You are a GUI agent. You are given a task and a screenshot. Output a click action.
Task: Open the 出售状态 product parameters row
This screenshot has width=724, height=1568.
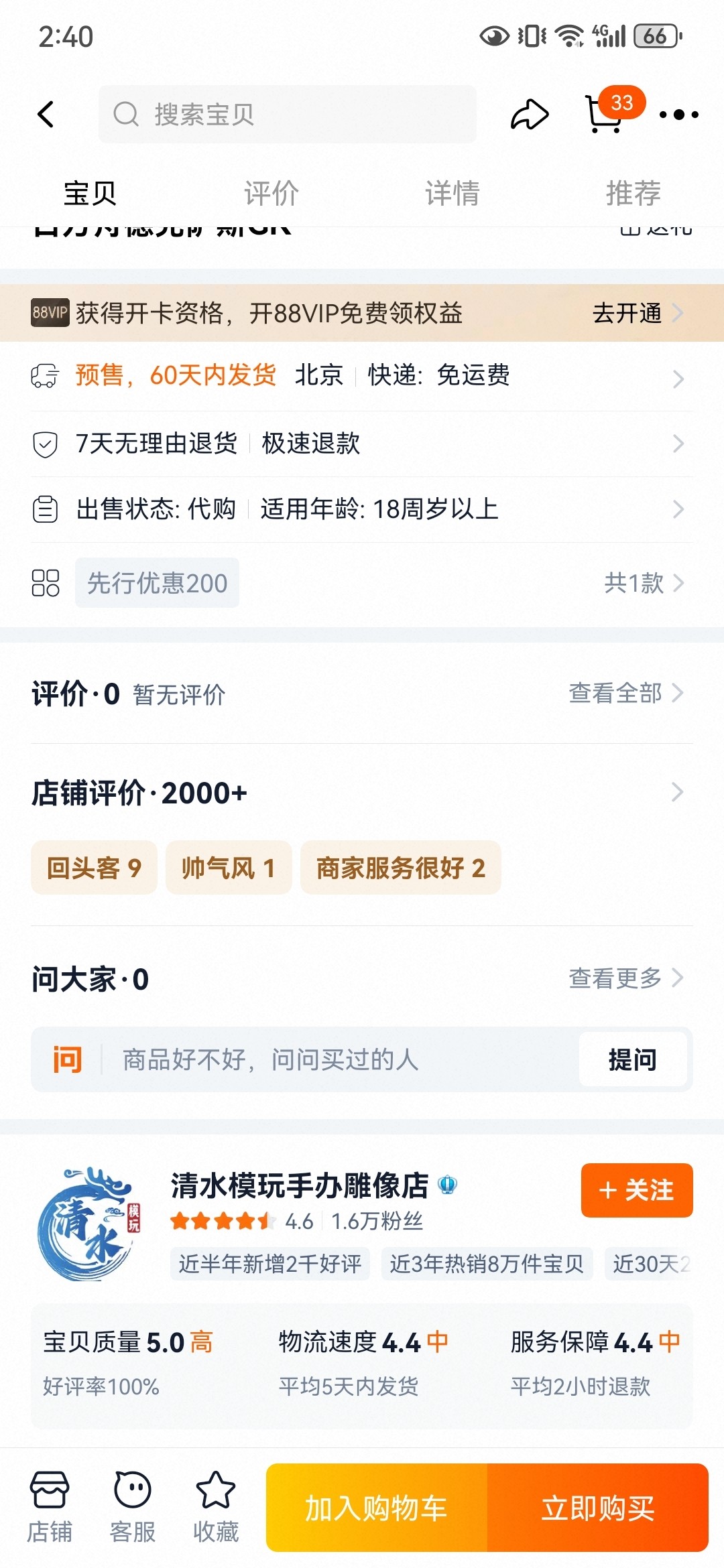tap(362, 509)
